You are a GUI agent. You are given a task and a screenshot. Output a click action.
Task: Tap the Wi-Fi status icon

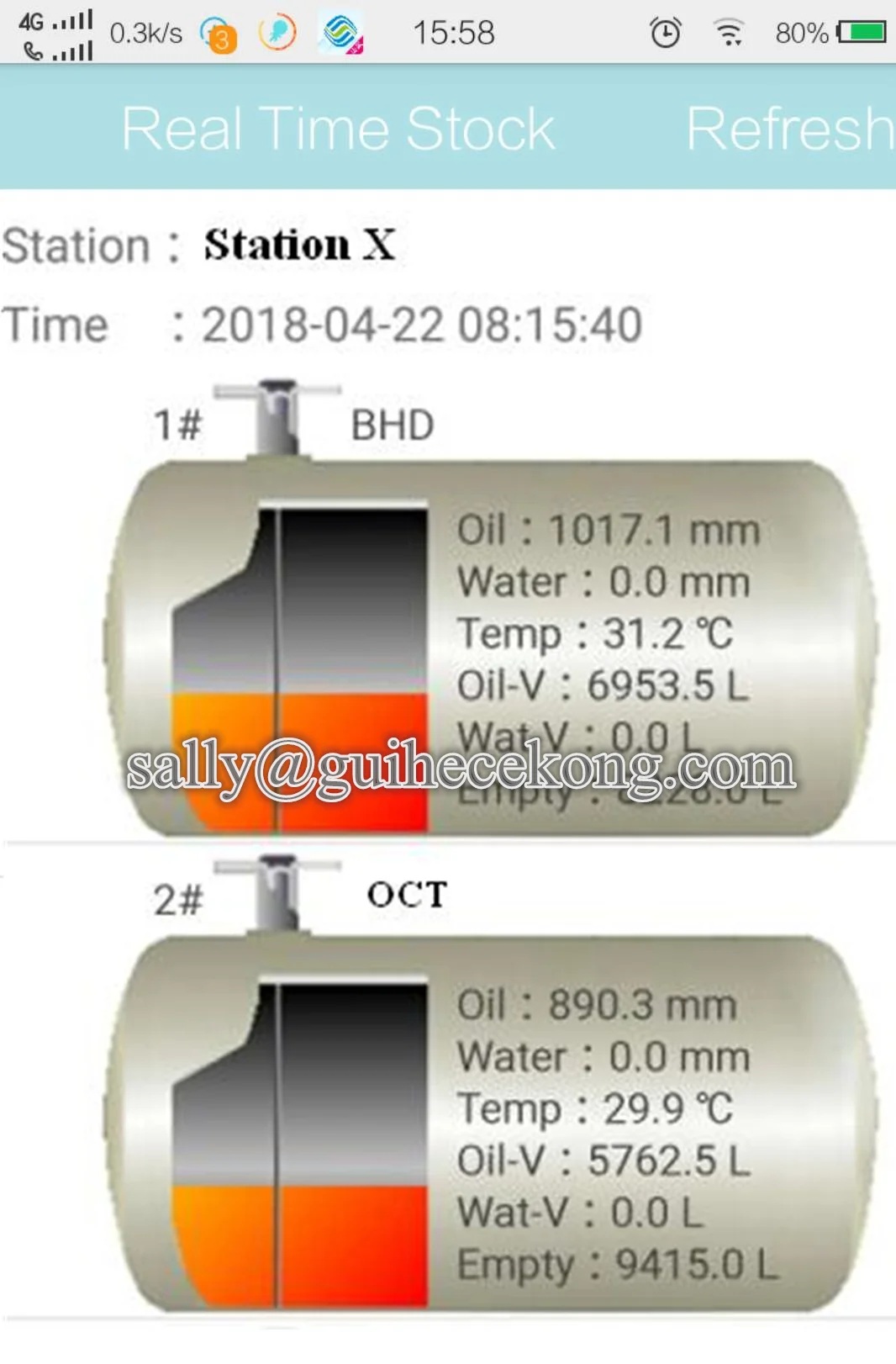[x=730, y=32]
